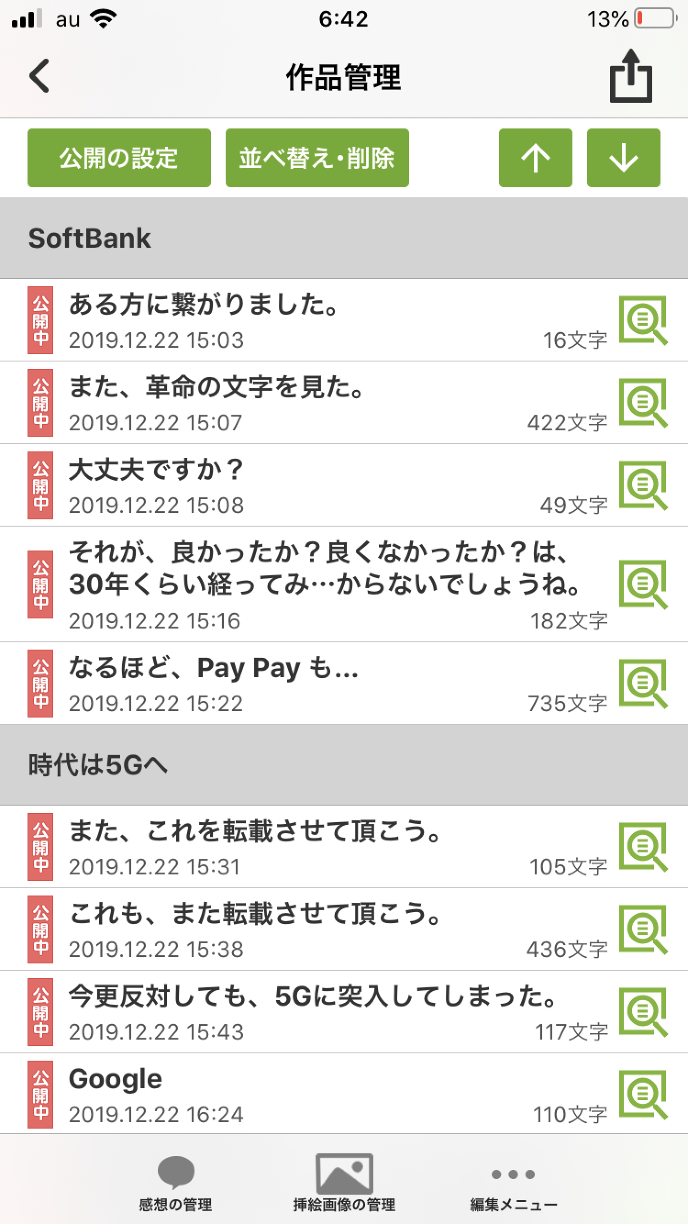Image resolution: width=688 pixels, height=1224 pixels.
Task: Open 挿絵画像の管理
Action: [x=344, y=1183]
